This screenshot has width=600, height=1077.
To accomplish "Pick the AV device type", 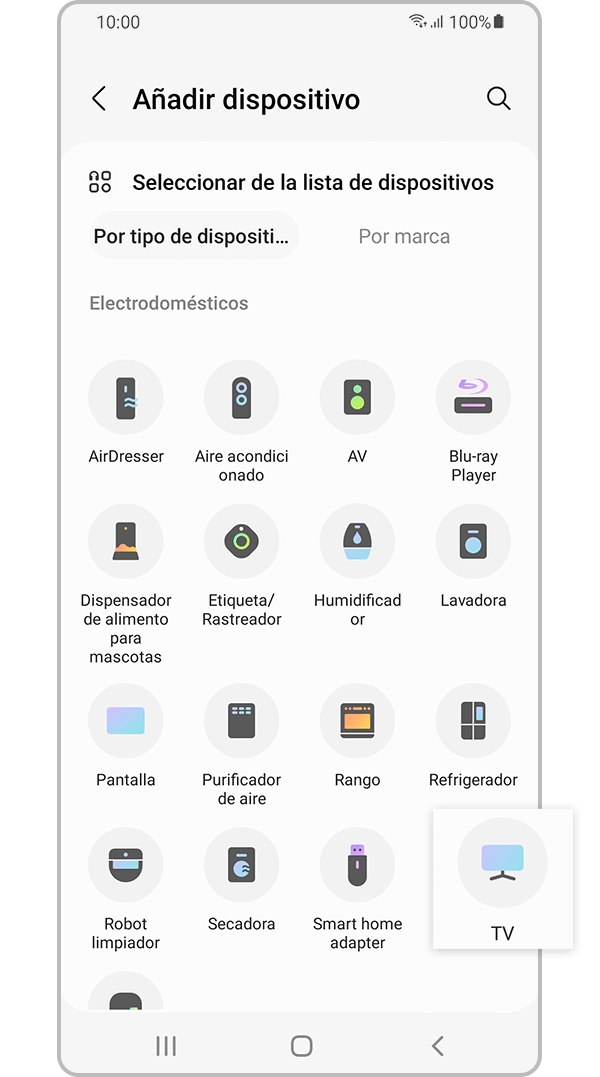I will (357, 398).
